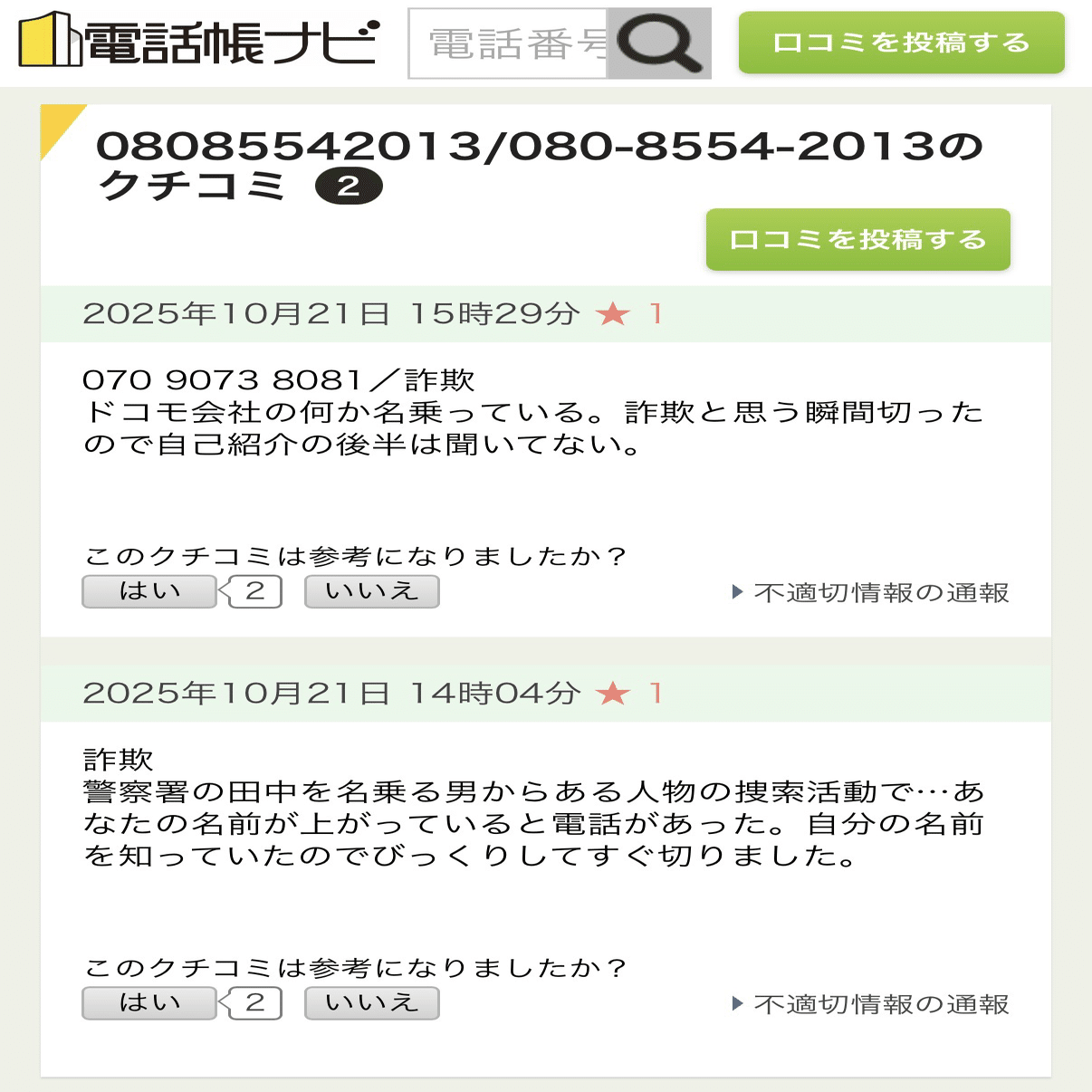Image resolution: width=1092 pixels, height=1092 pixels.
Task: Choose いいえ for the 14時04分 review
Action: pos(371,1003)
